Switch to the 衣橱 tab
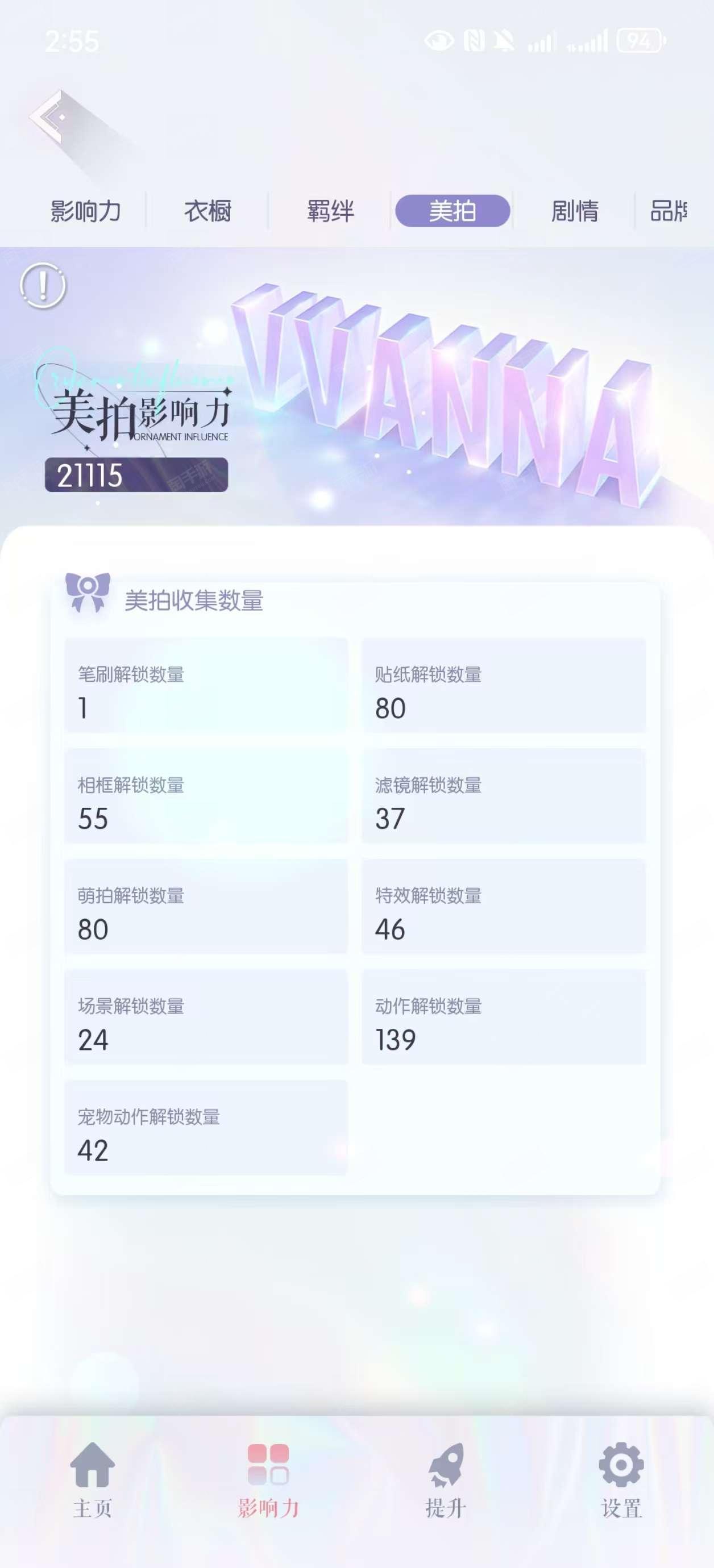The width and height of the screenshot is (714, 1568). pos(207,211)
